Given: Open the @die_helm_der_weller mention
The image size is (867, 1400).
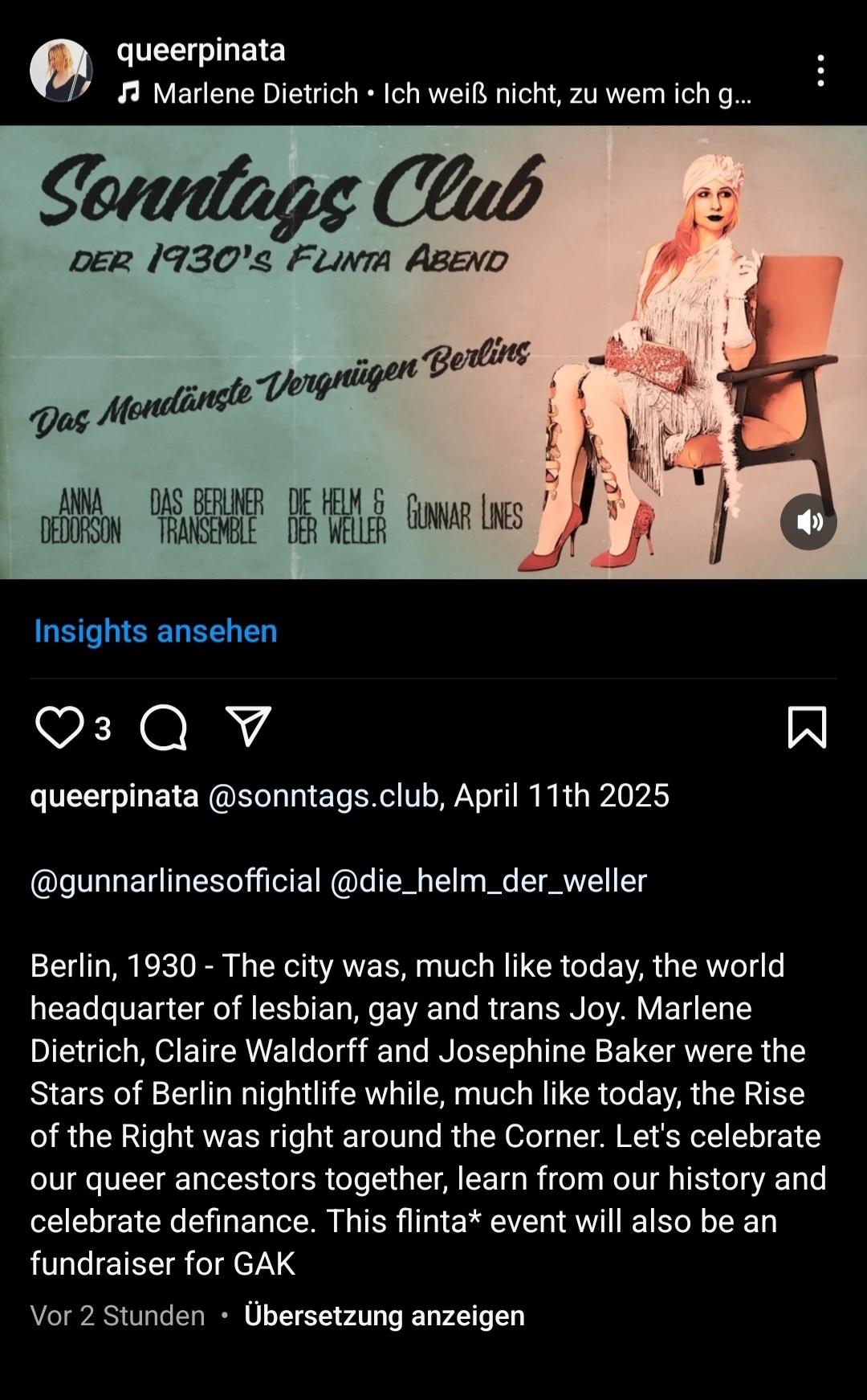Looking at the screenshot, I should [488, 881].
